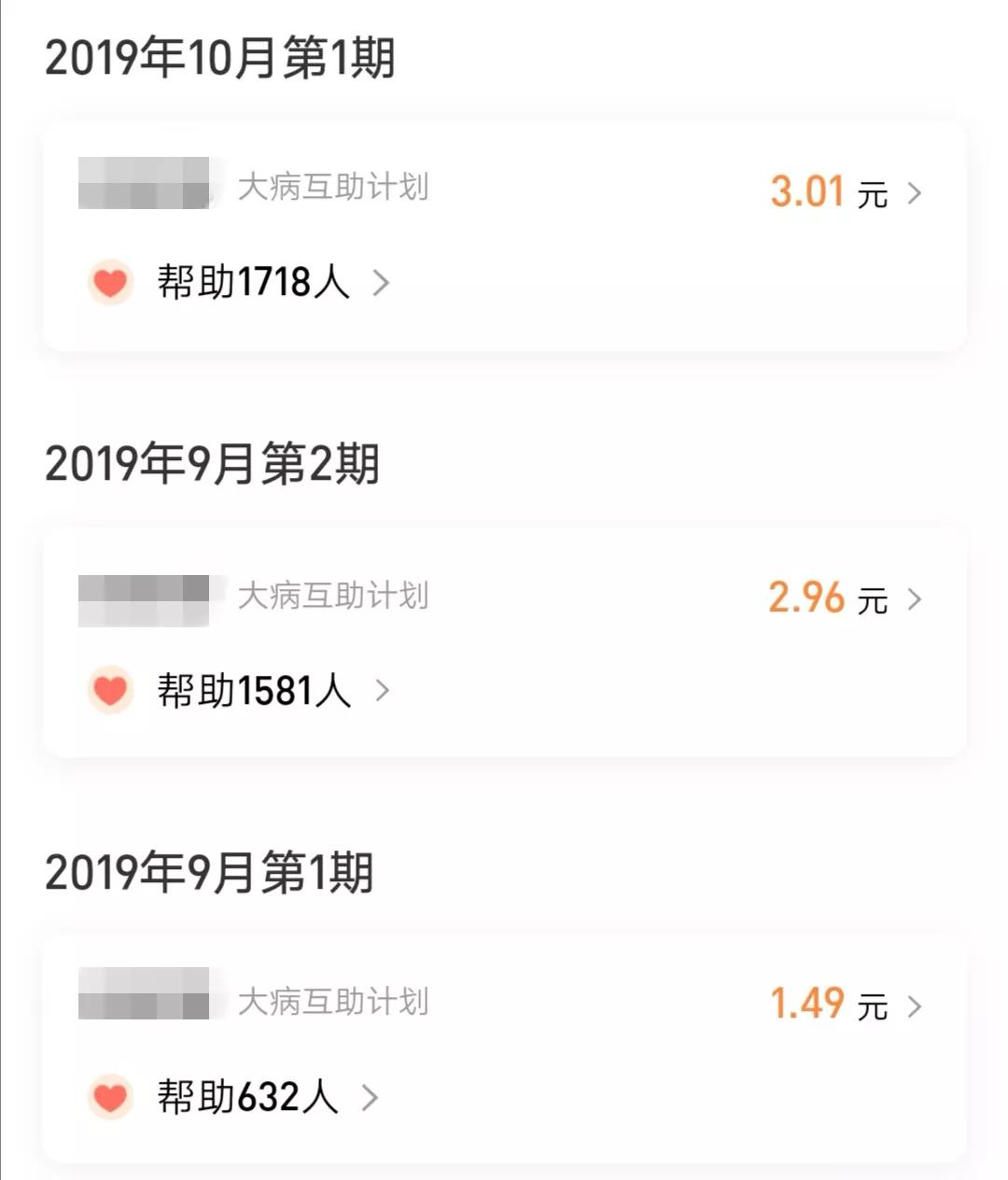Click the October payment card
1008x1180 pixels.
point(504,233)
